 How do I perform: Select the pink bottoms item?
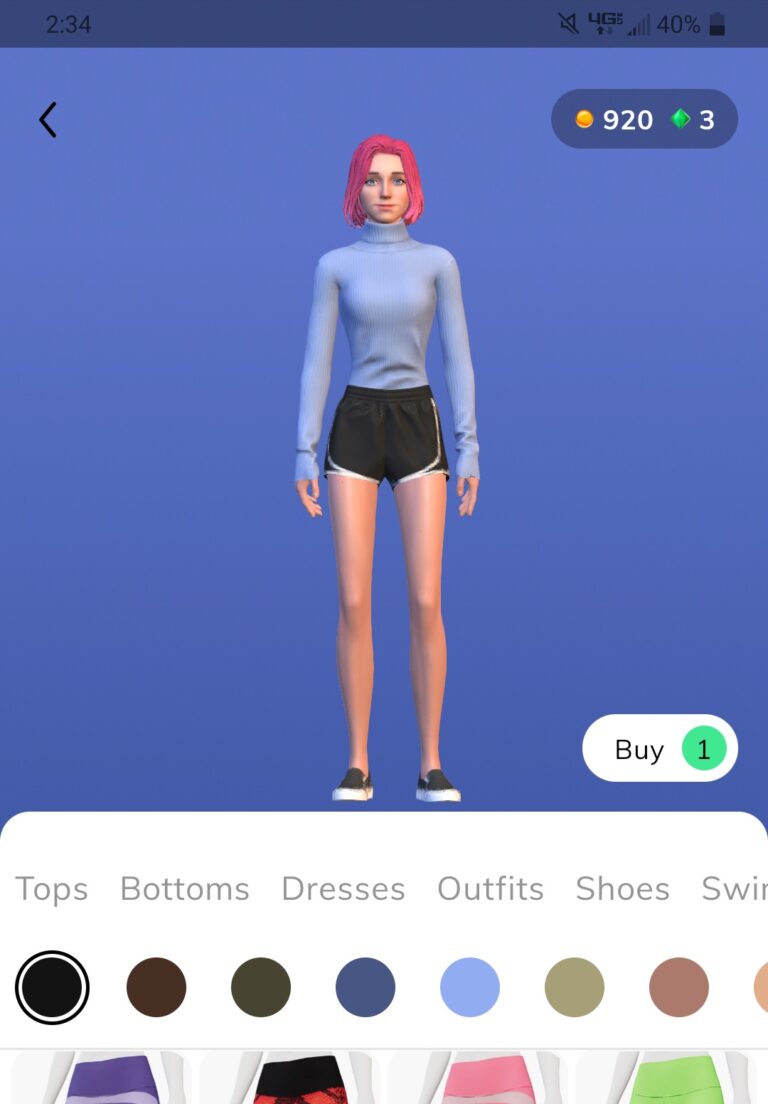(x=478, y=1080)
